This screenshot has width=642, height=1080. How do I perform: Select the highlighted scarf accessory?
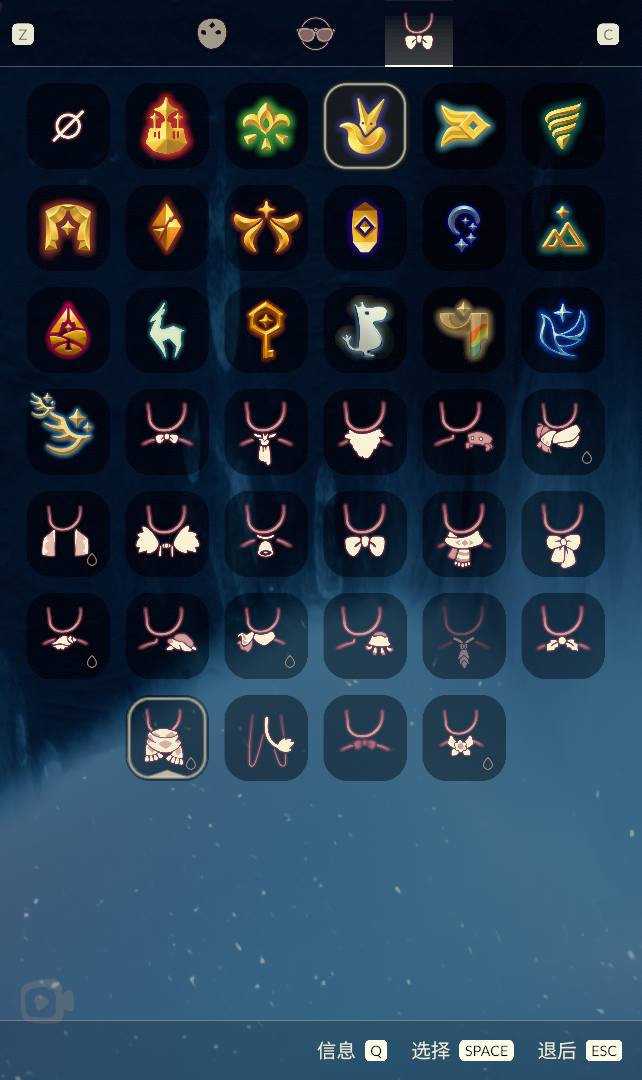pyautogui.click(x=167, y=738)
